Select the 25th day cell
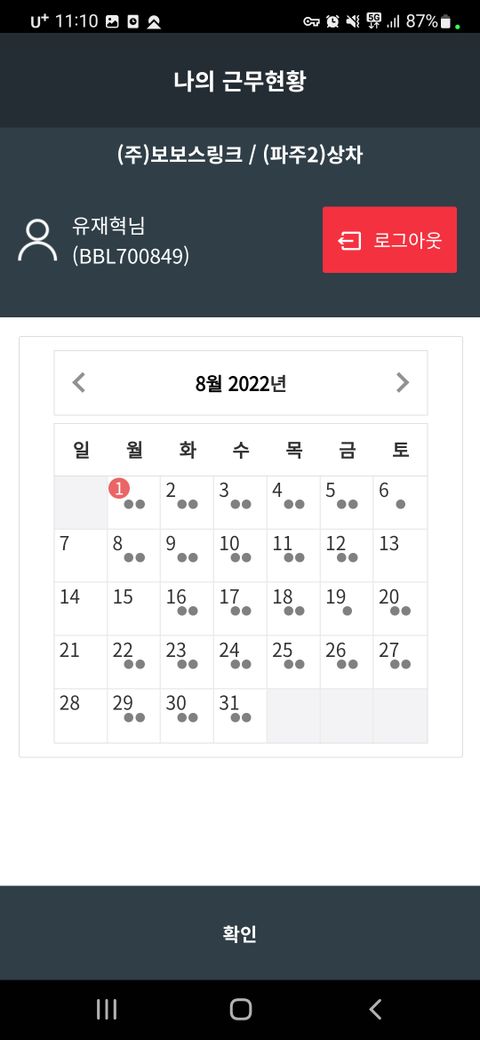480x1040 pixels. tap(294, 661)
